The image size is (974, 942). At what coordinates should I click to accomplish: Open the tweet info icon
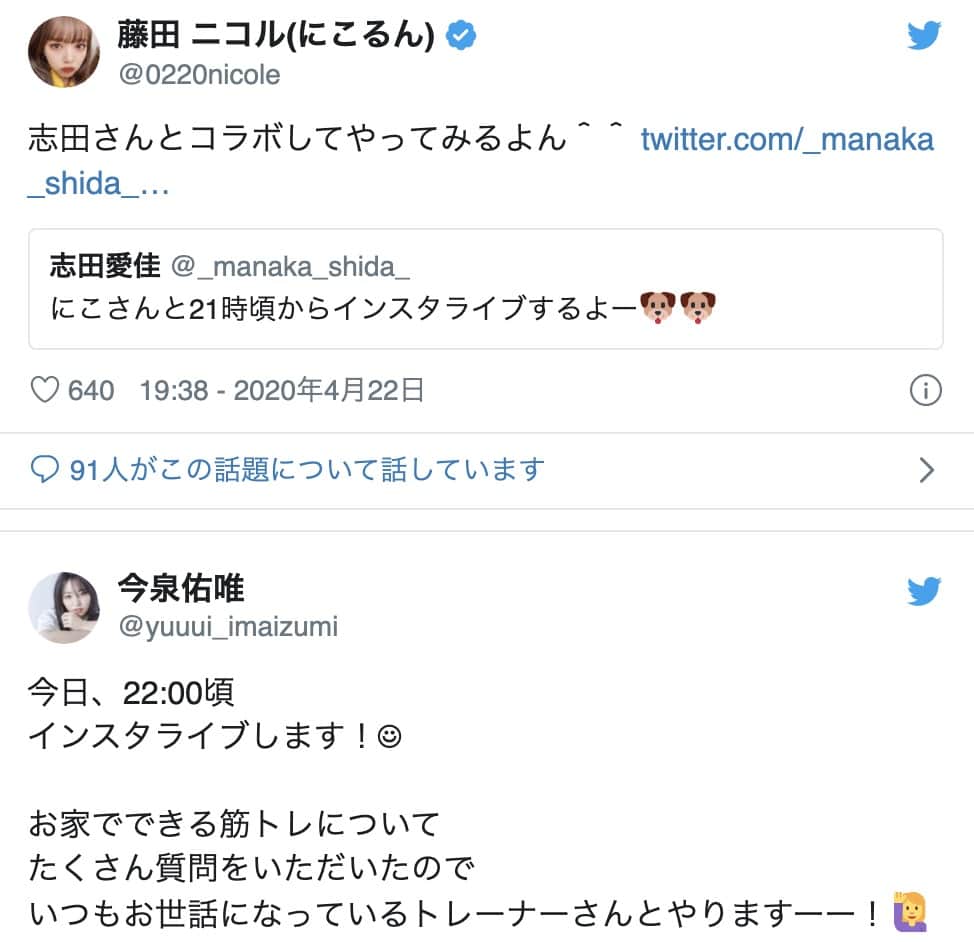click(925, 390)
